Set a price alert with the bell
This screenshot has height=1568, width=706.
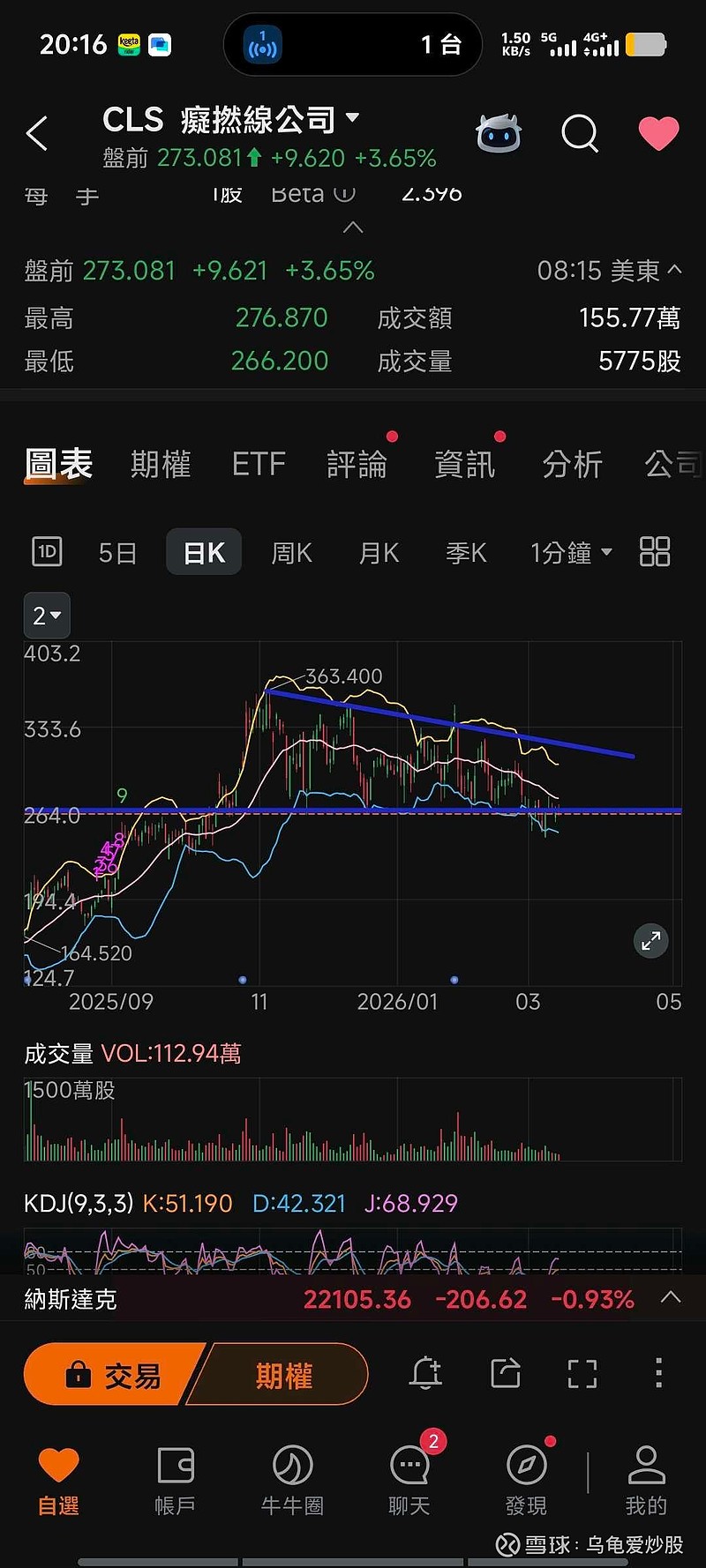point(425,1373)
